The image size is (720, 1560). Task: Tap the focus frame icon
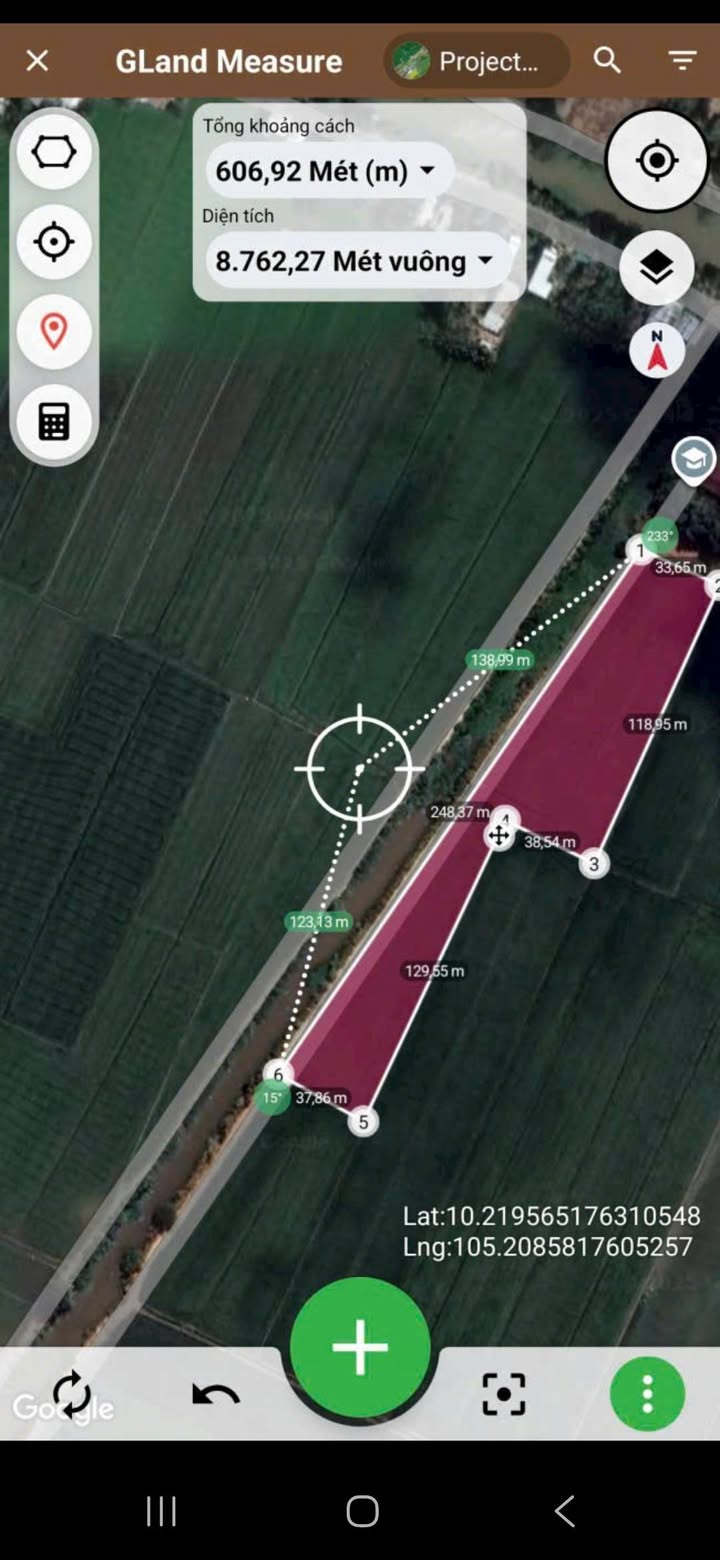pos(504,1394)
